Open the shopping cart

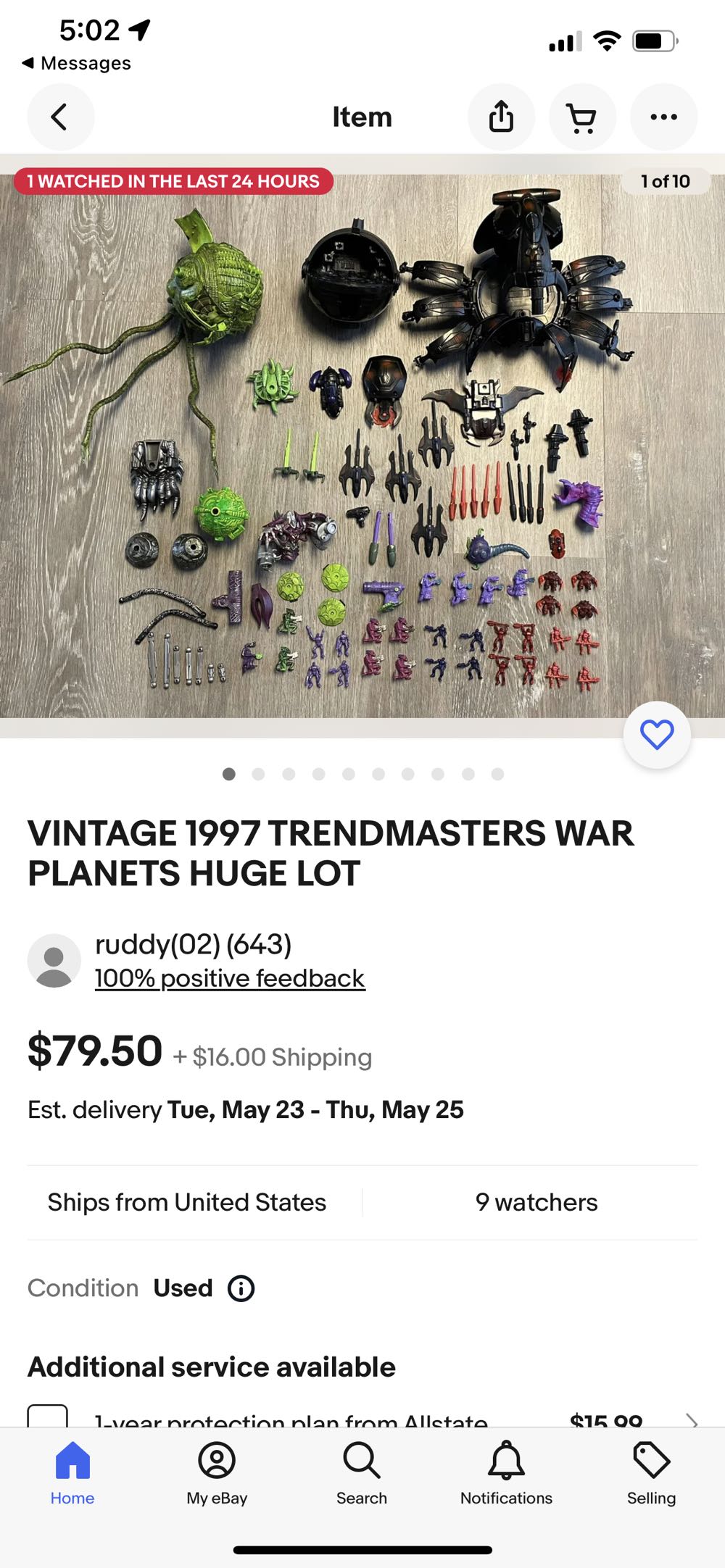pyautogui.click(x=583, y=117)
